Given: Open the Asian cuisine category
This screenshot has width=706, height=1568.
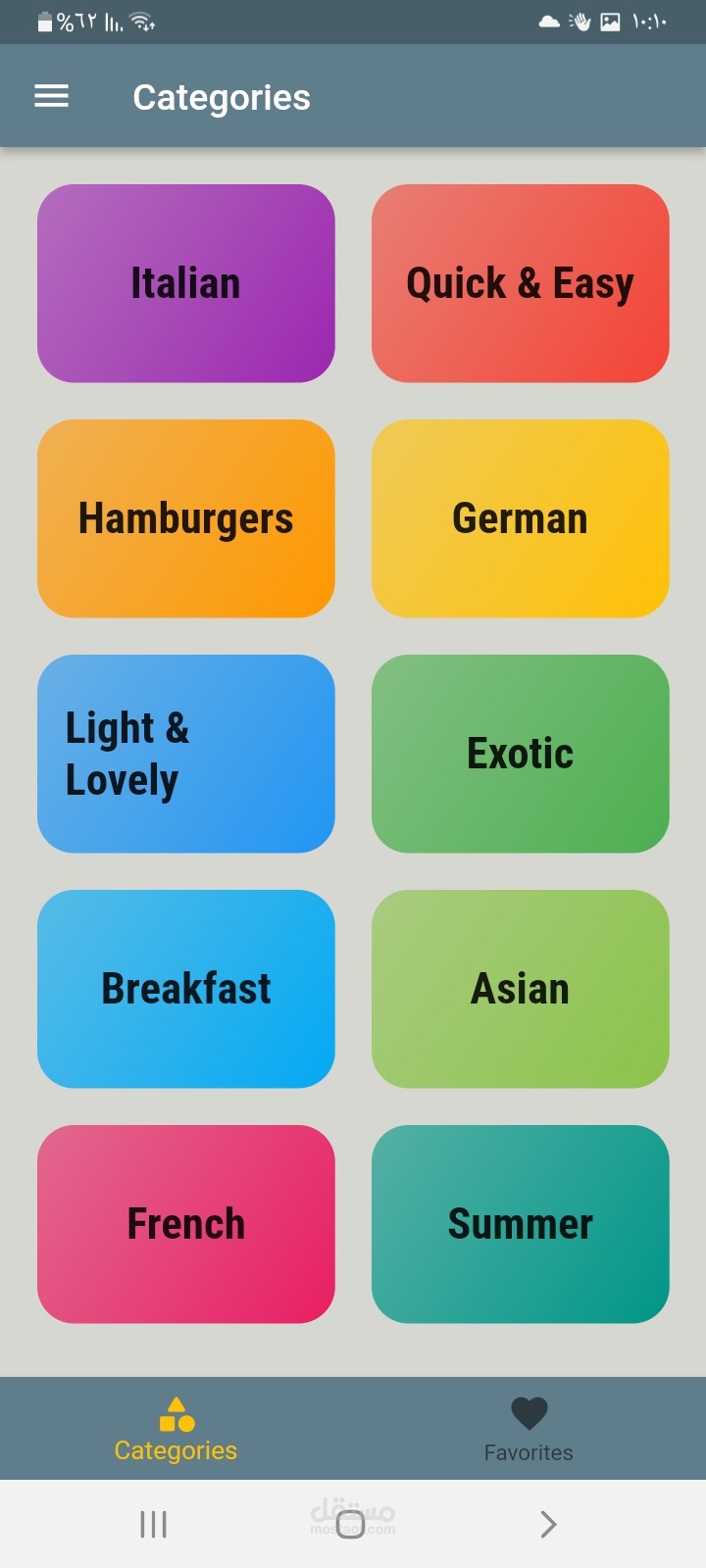Looking at the screenshot, I should point(520,989).
